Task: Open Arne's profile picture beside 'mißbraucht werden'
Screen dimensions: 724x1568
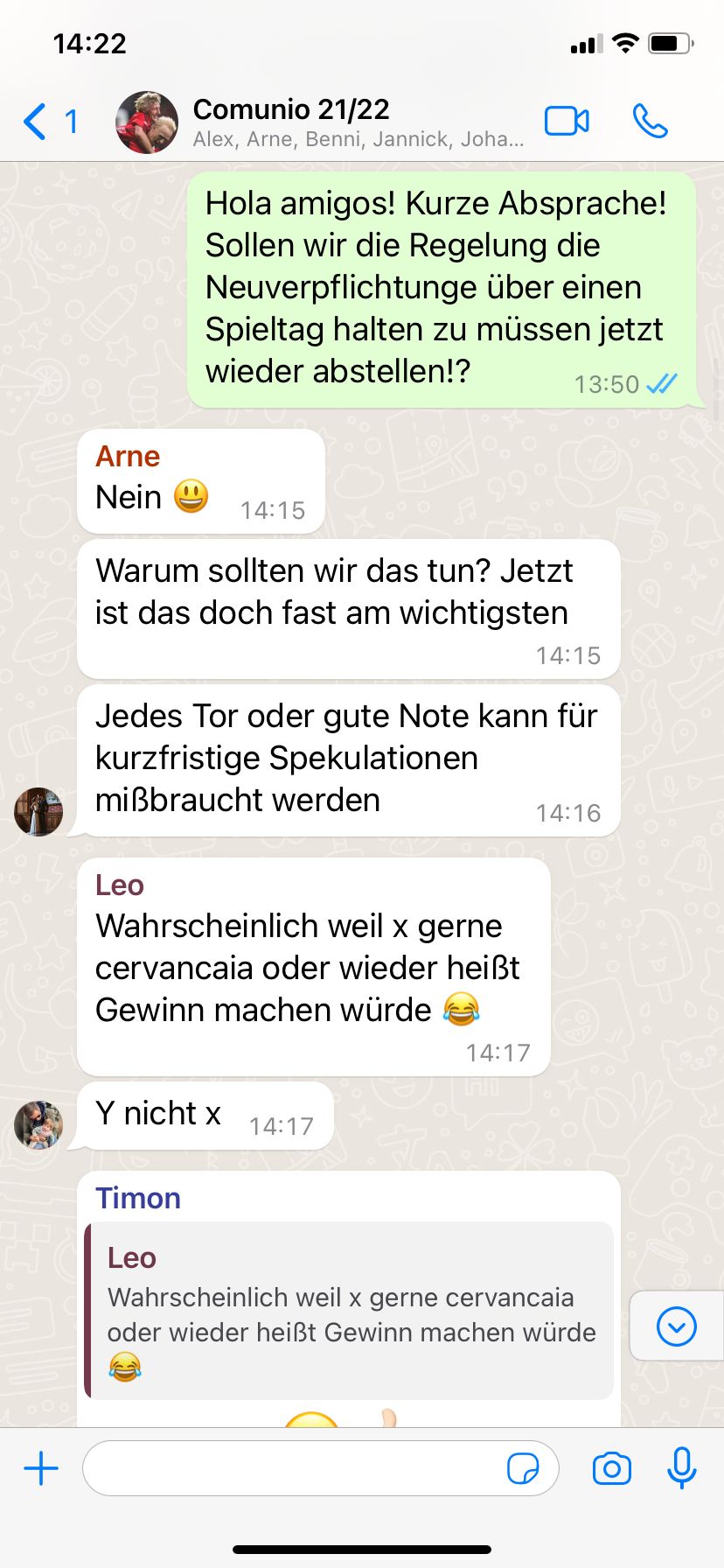Action: click(x=38, y=812)
